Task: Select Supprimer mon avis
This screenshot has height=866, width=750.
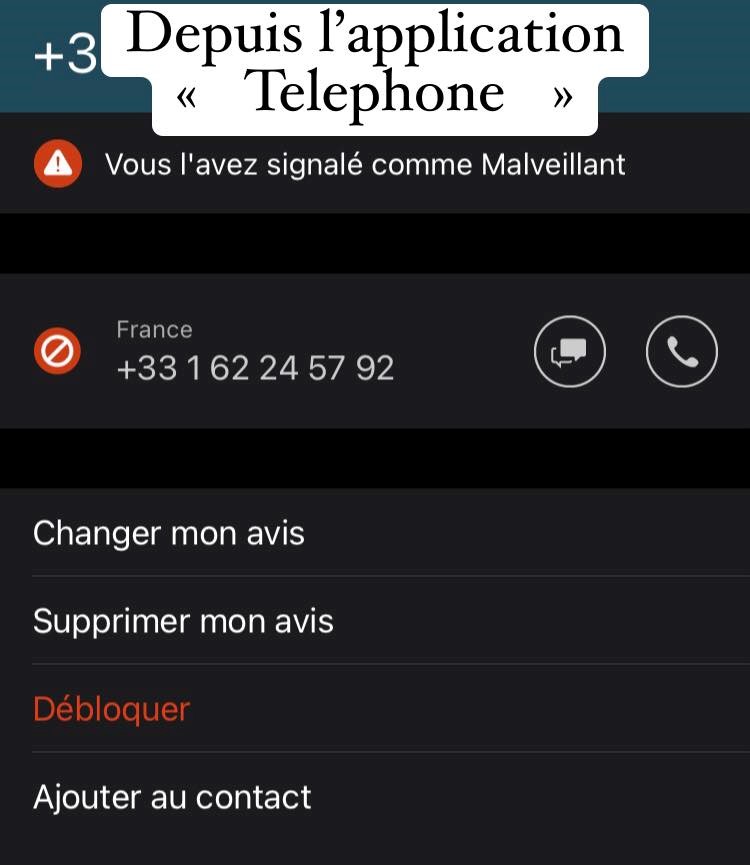Action: pyautogui.click(x=183, y=621)
